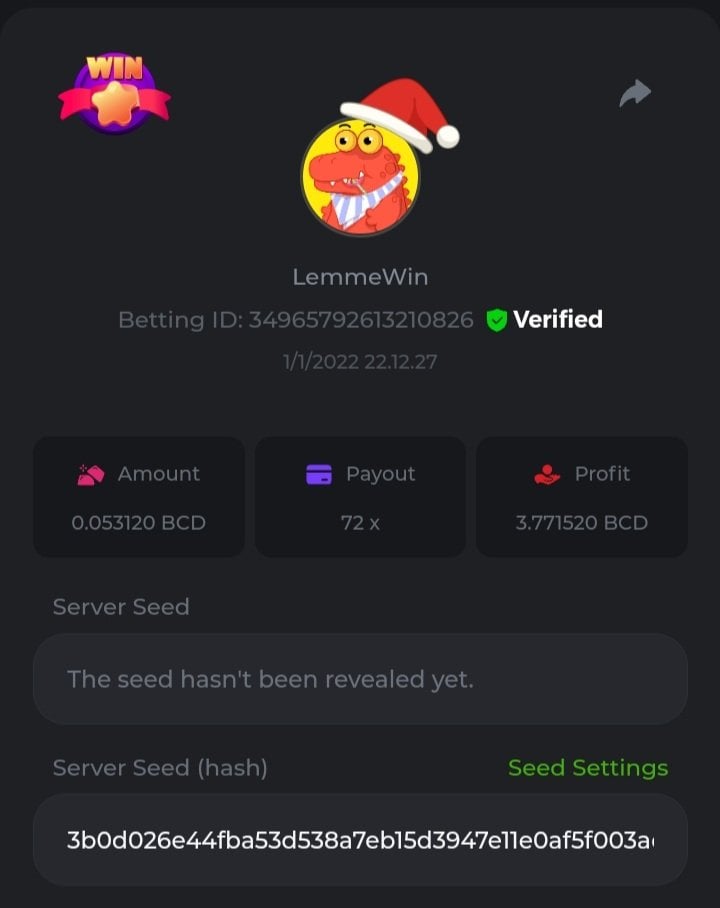Viewport: 720px width, 908px height.
Task: Open Seed Settings
Action: 588,768
